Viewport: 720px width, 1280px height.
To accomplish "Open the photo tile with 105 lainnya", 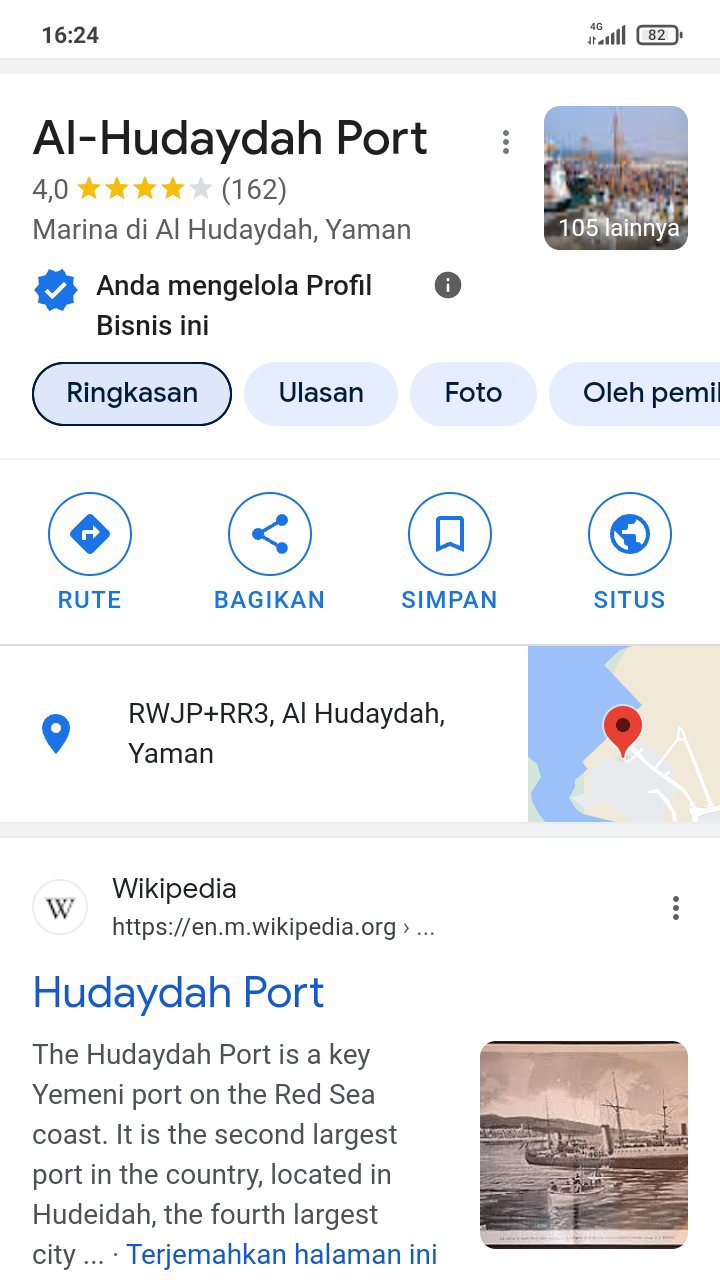I will [615, 178].
